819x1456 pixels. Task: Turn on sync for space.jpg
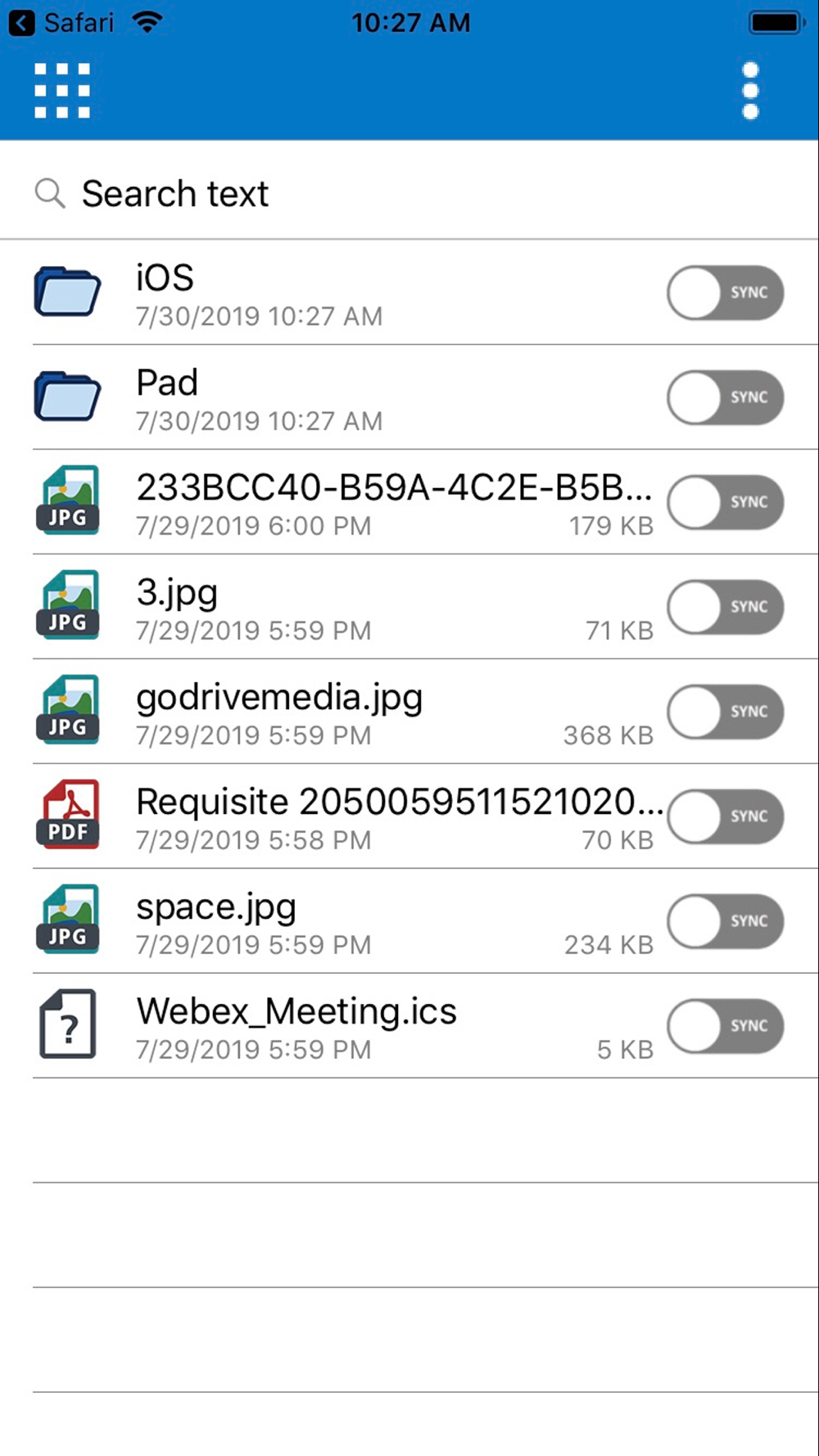click(x=726, y=922)
